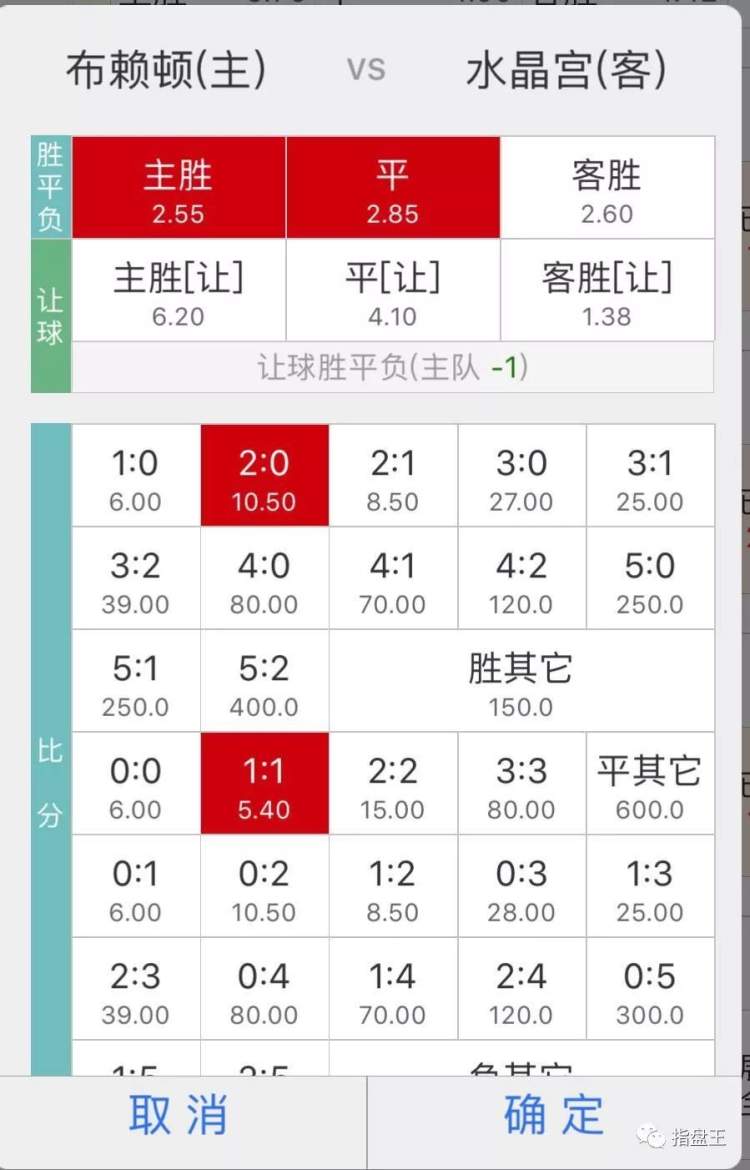The image size is (750, 1170).
Task: Select the 0:0 draw score
Action: (136, 784)
